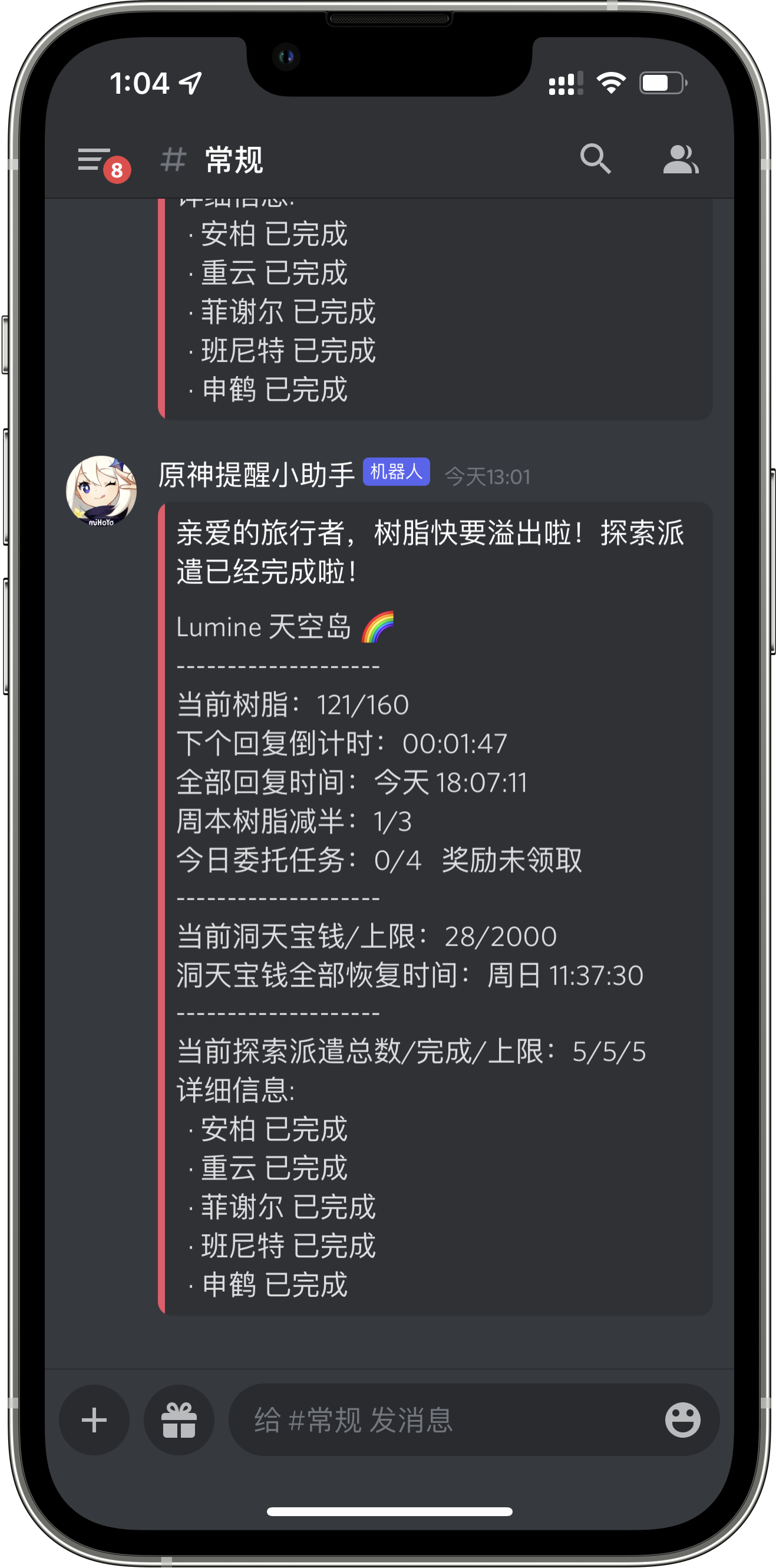
Task: Tap the 原神提醒小助手 username
Action: tap(256, 475)
